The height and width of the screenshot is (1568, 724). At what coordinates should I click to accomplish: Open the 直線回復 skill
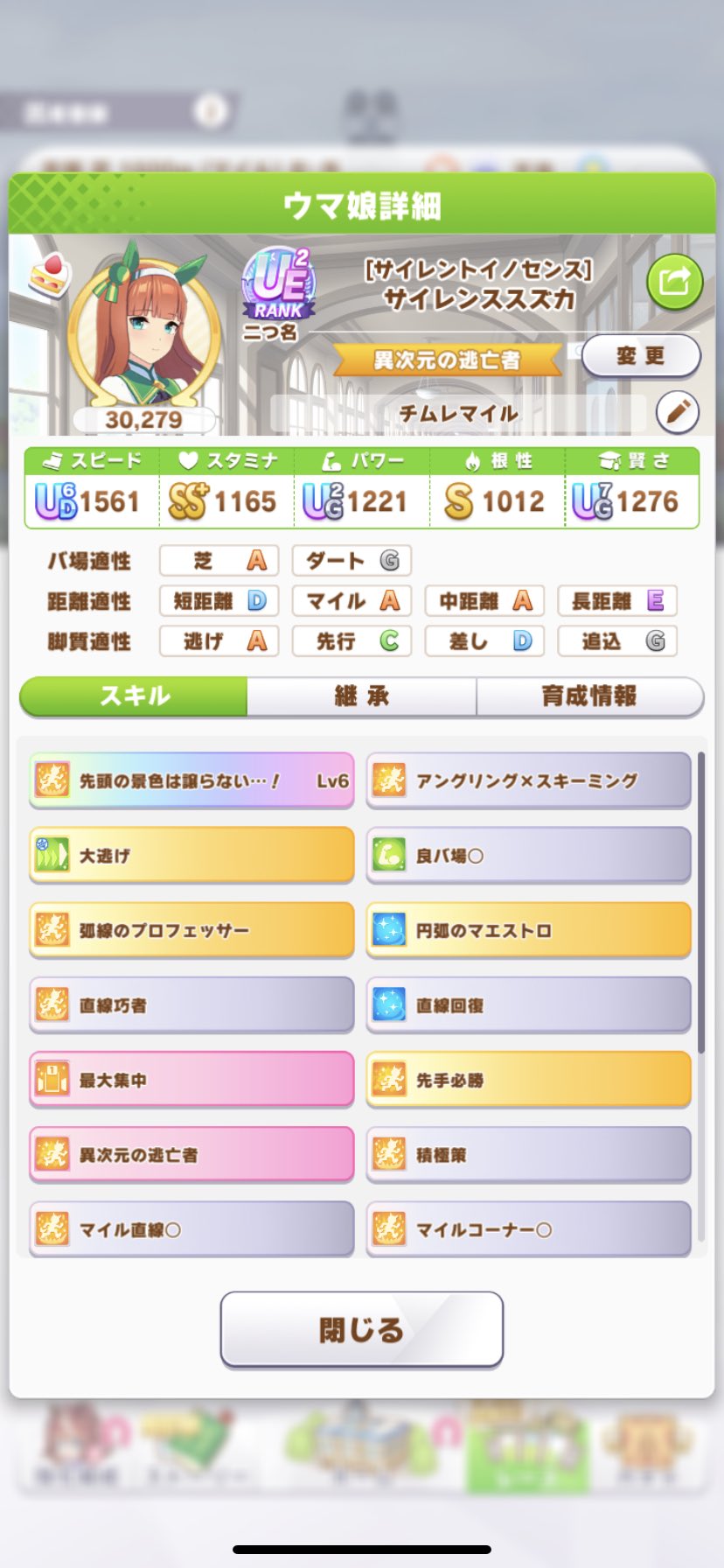528,1004
